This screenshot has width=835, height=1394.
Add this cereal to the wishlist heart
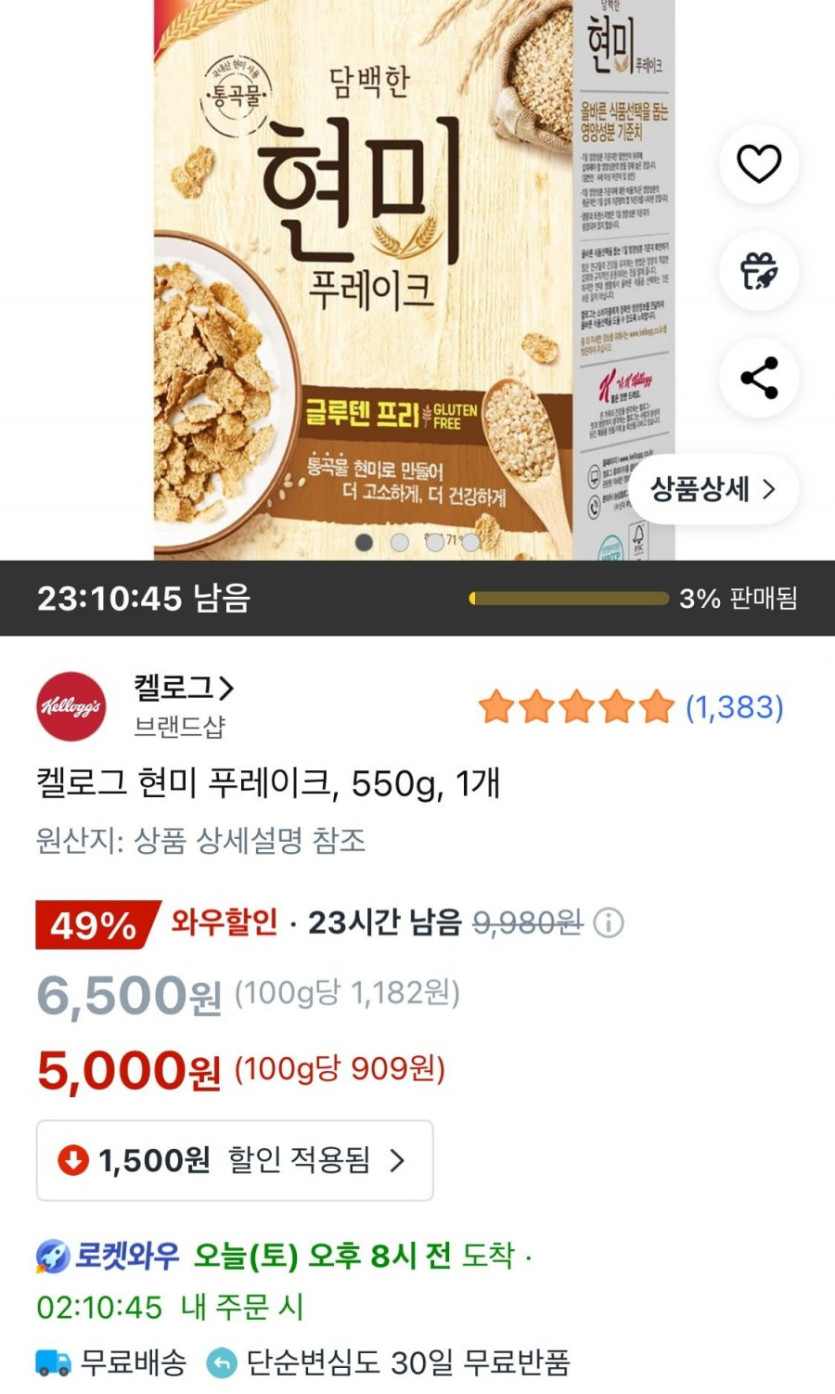point(759,164)
